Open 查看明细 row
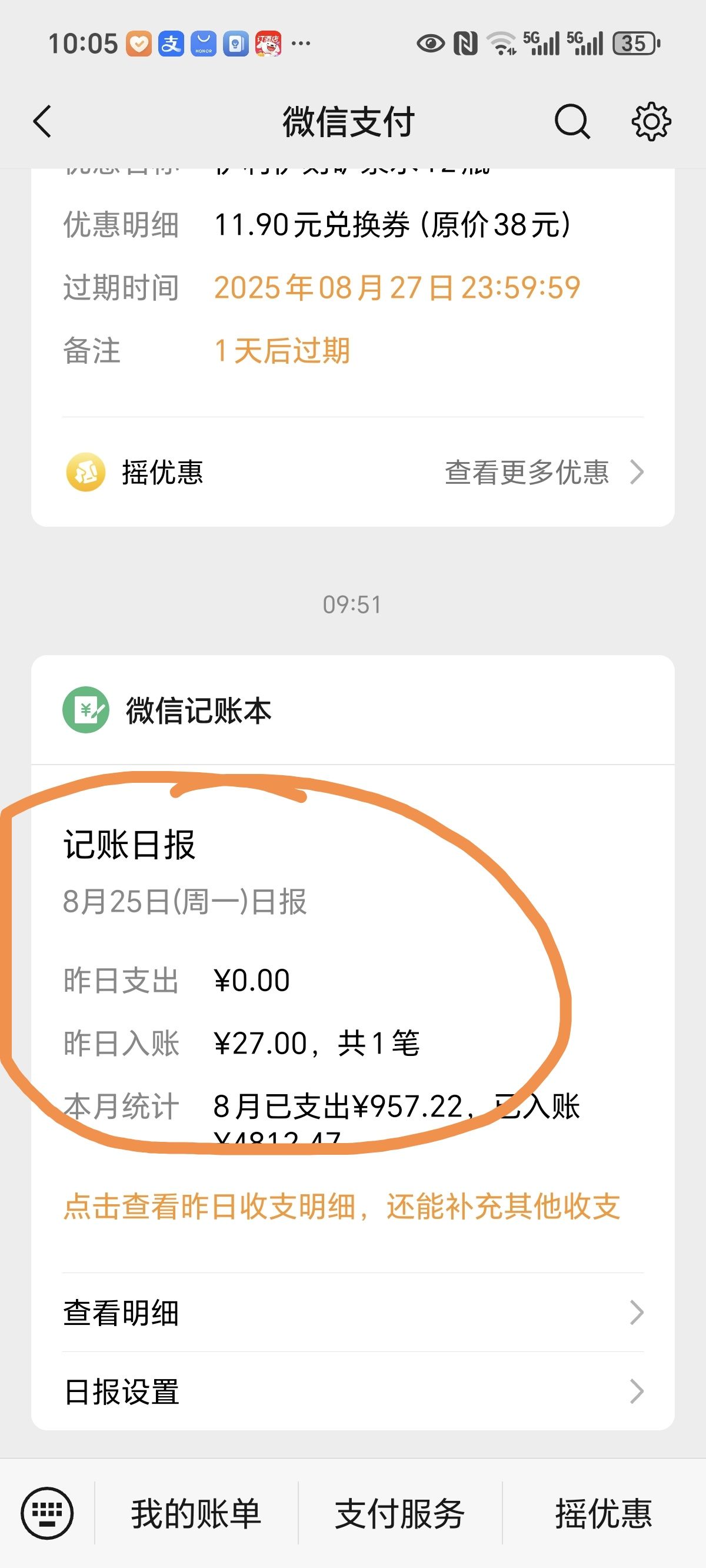The image size is (706, 1568). pos(353,1313)
